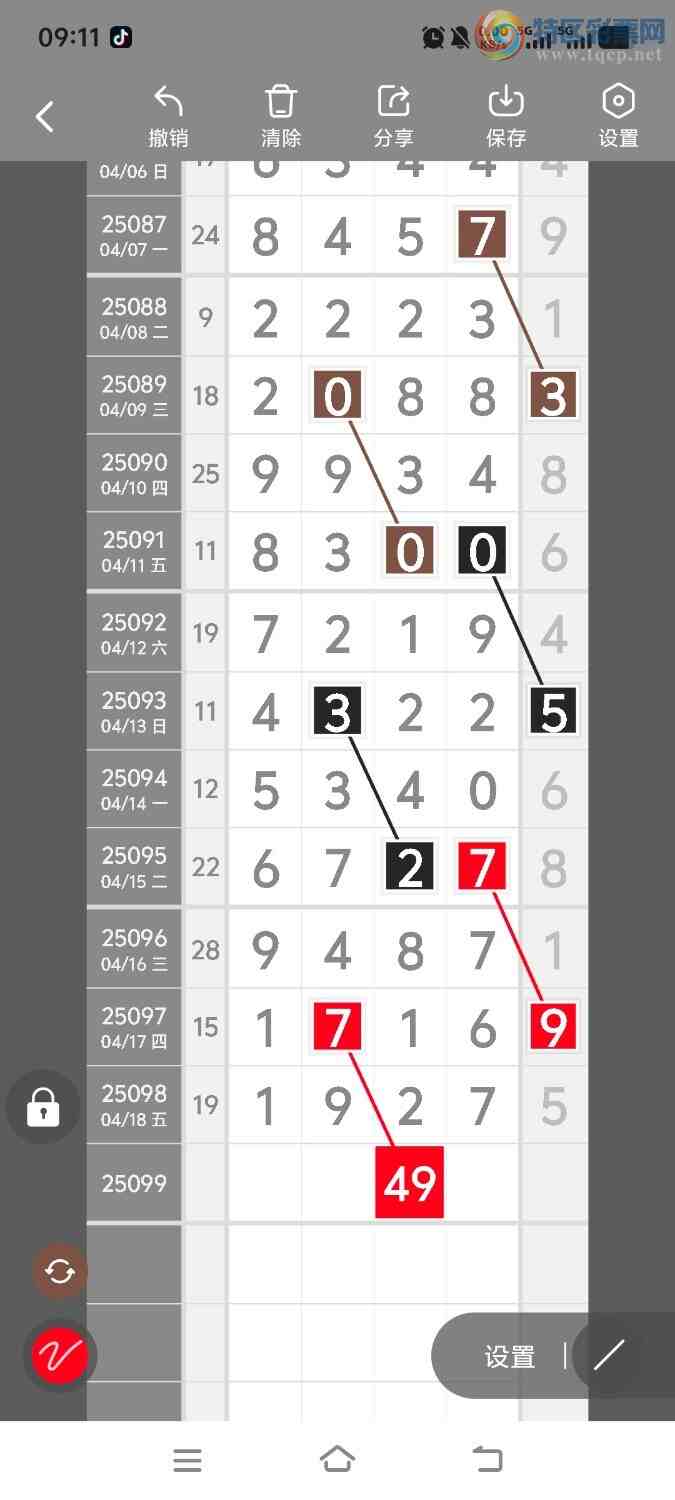Tap the brown refresh/switch color button
This screenshot has width=675, height=1500.
(x=60, y=1272)
